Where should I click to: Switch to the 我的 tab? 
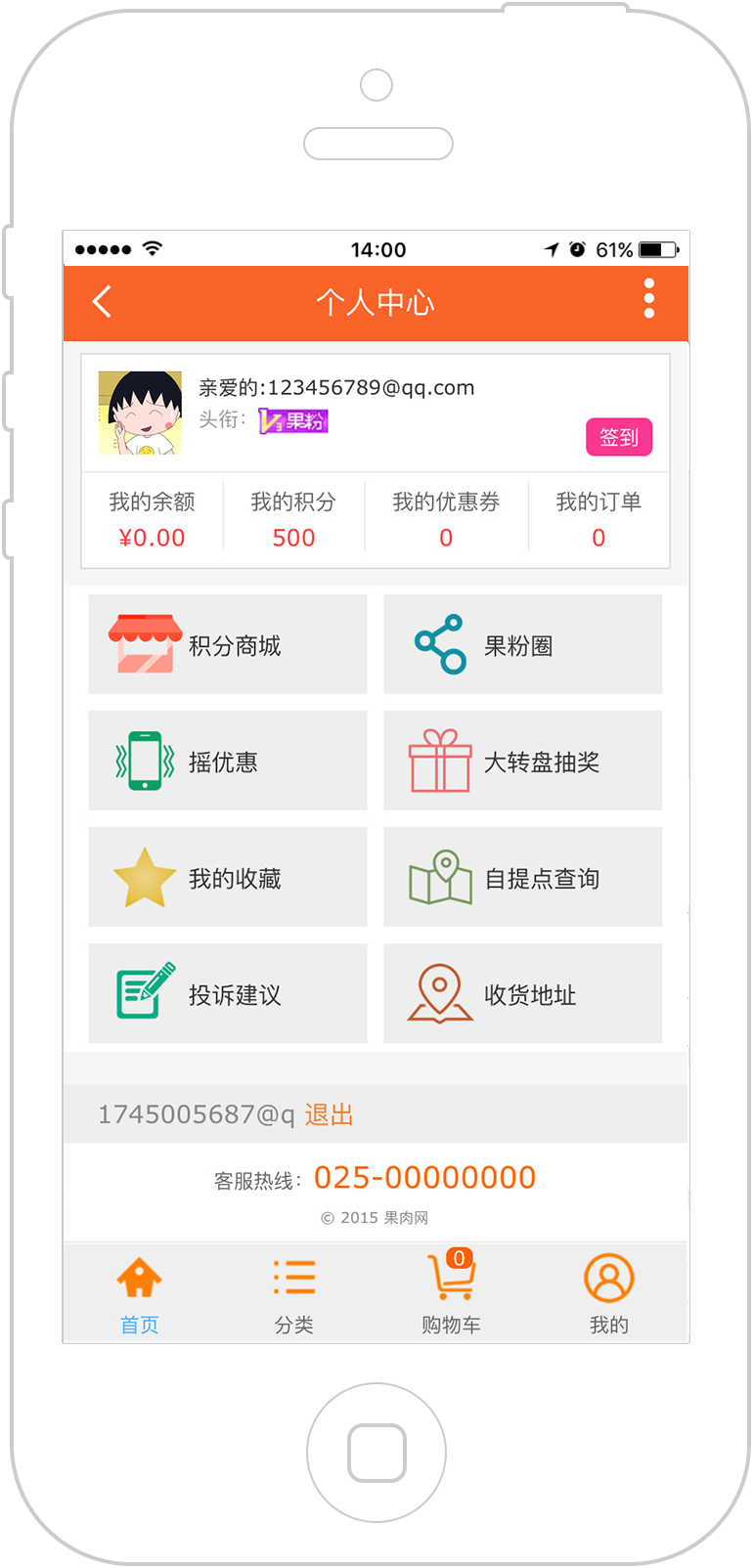point(608,1294)
